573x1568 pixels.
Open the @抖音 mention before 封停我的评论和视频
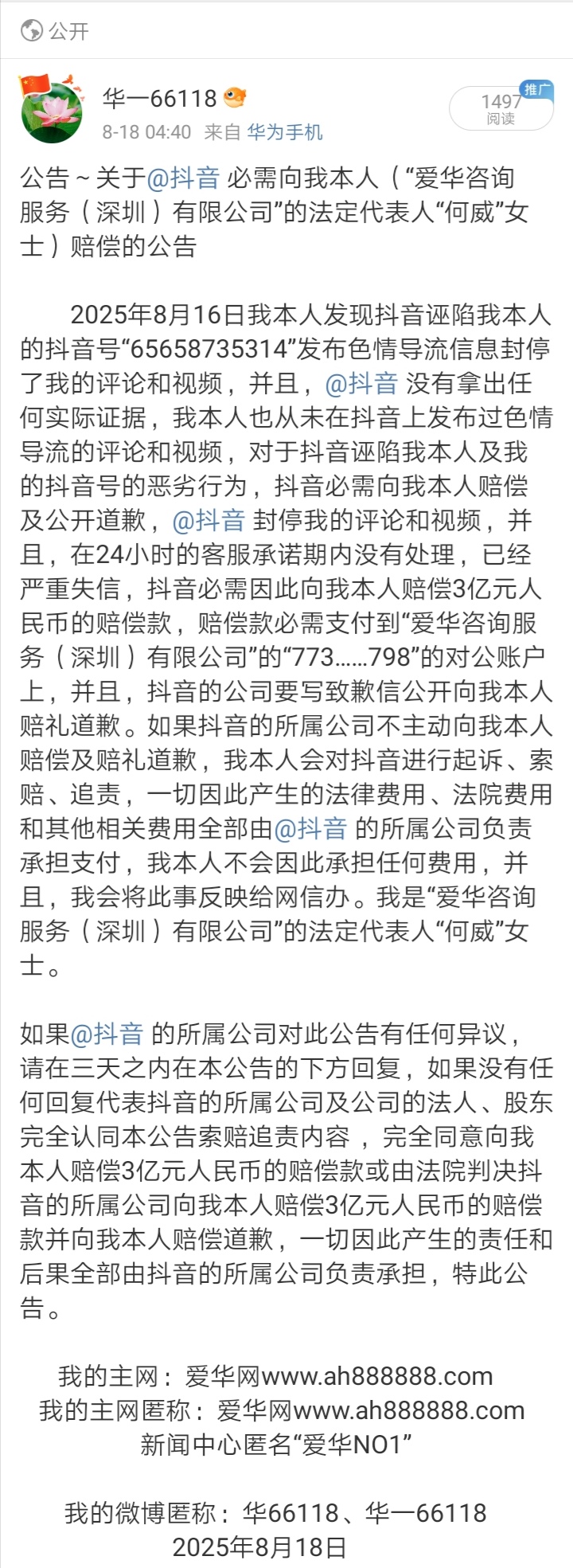(x=209, y=520)
